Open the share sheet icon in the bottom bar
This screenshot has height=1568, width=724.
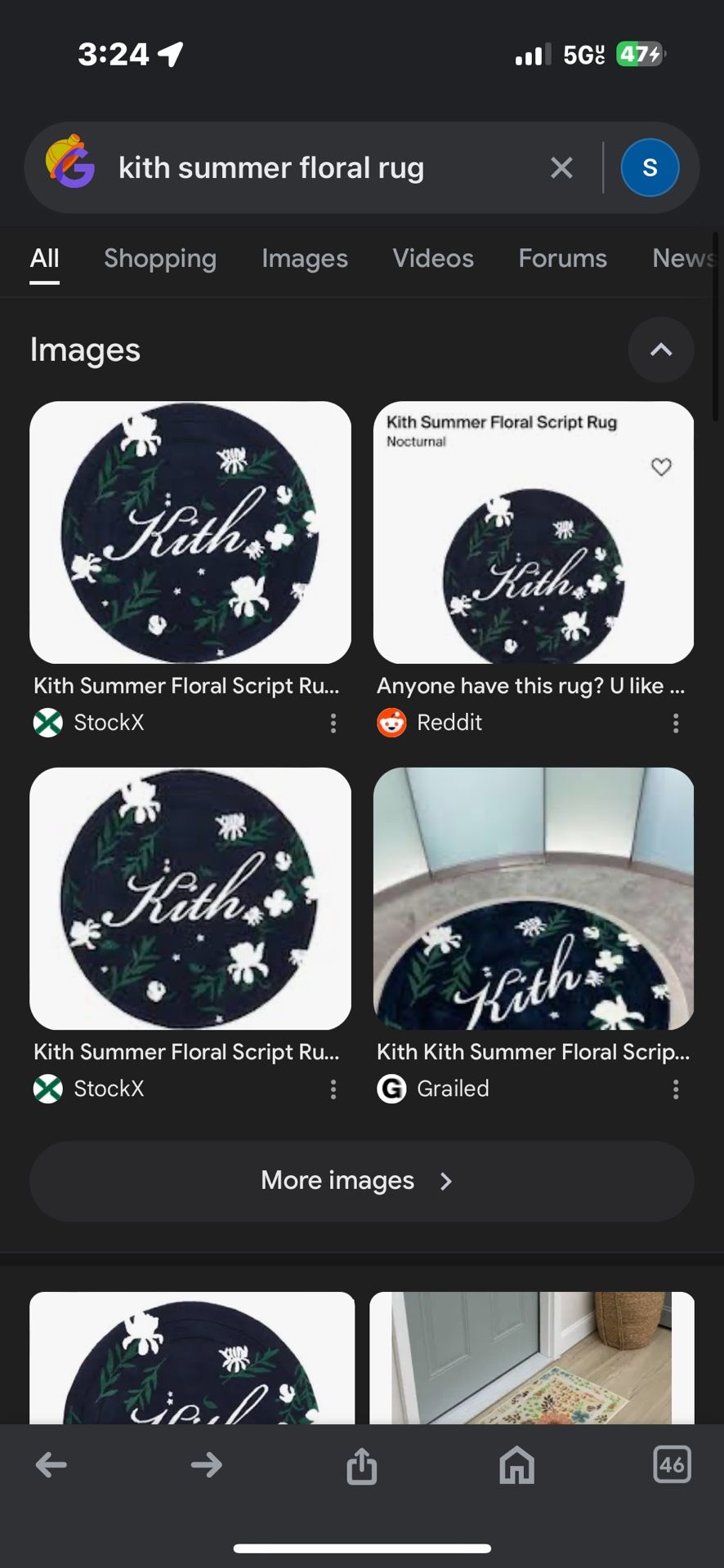coord(361,1464)
